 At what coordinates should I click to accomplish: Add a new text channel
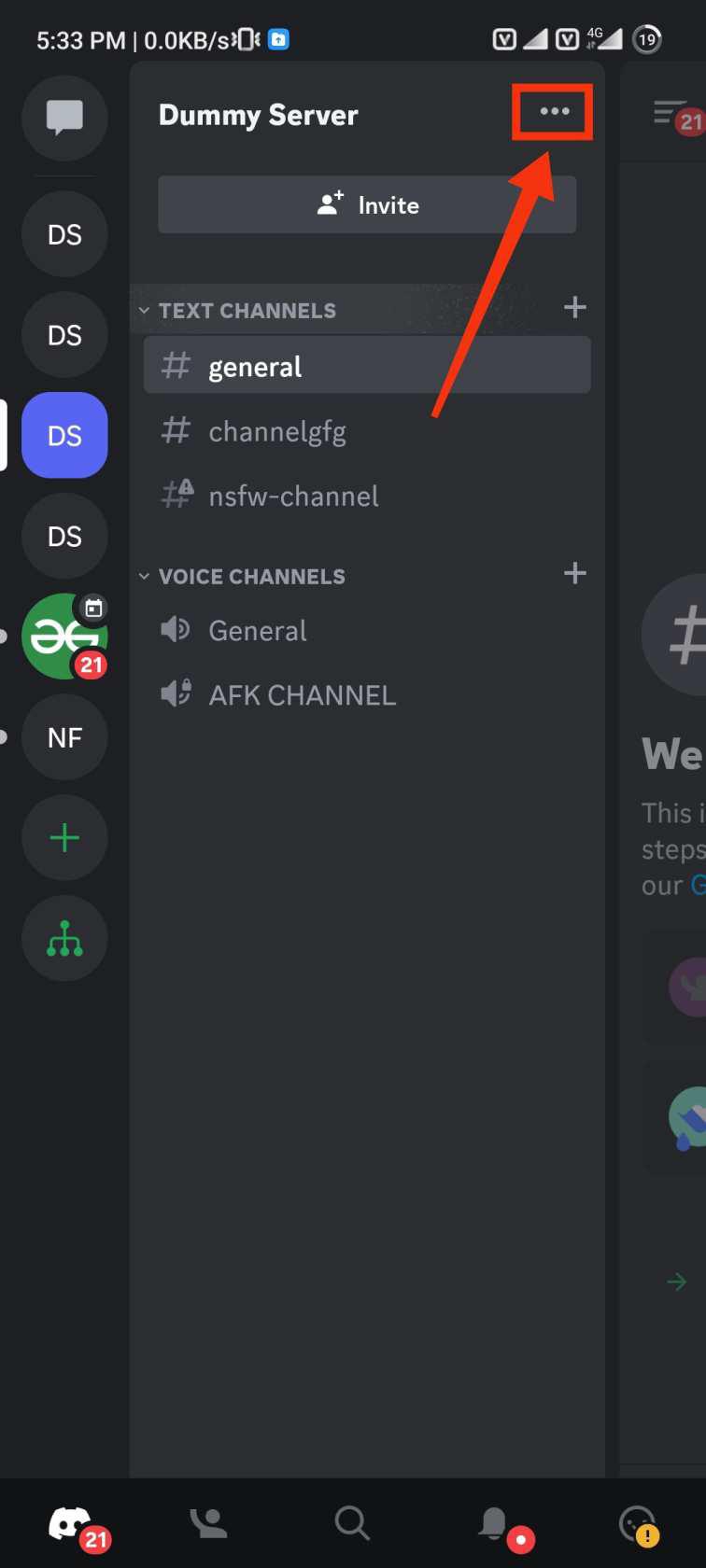tap(575, 308)
